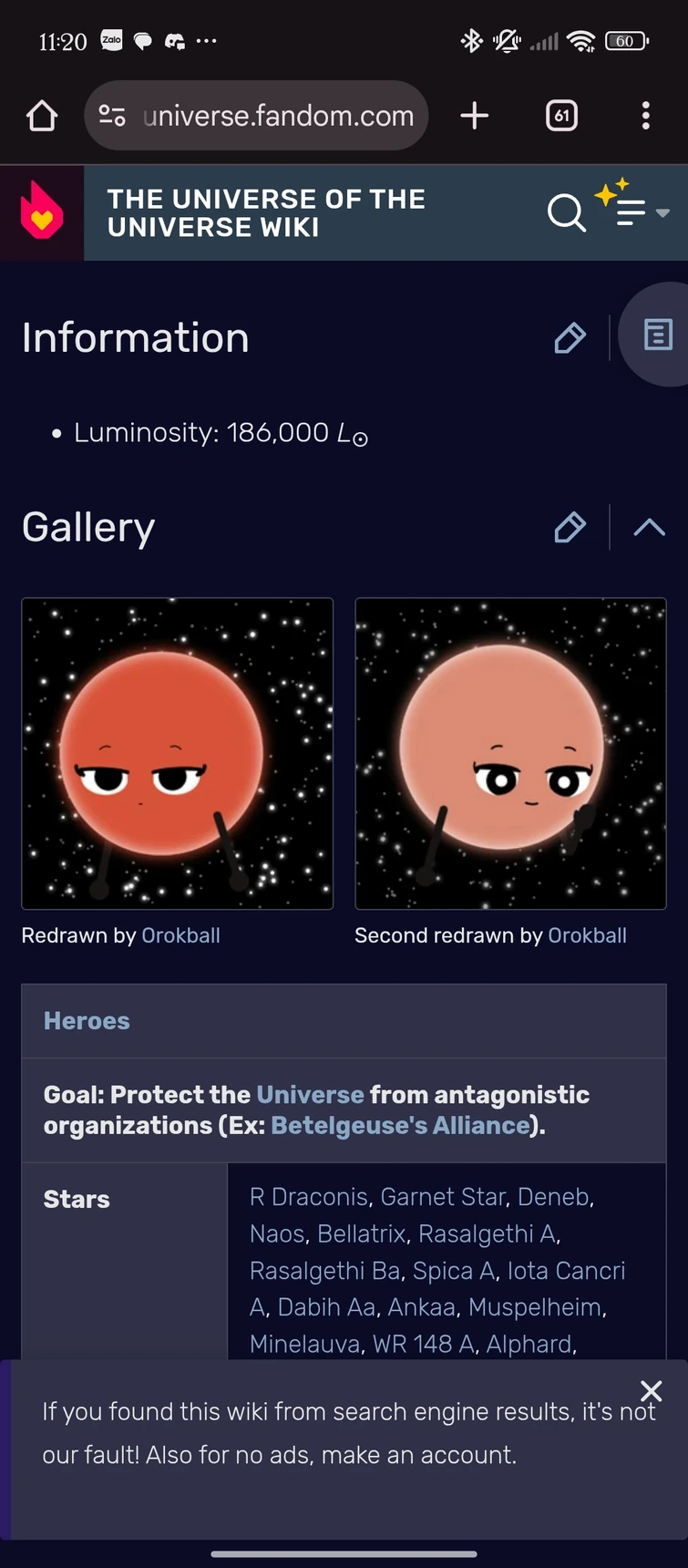Open a new browser tab with the plus
This screenshot has height=1568, width=688.
[474, 116]
